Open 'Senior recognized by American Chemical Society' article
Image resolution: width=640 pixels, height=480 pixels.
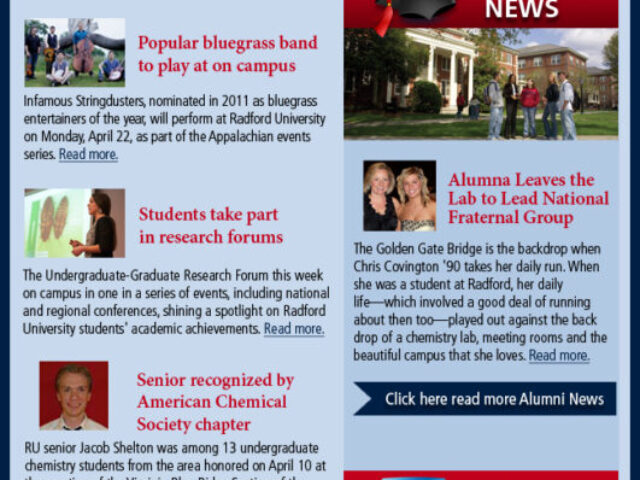[215, 401]
